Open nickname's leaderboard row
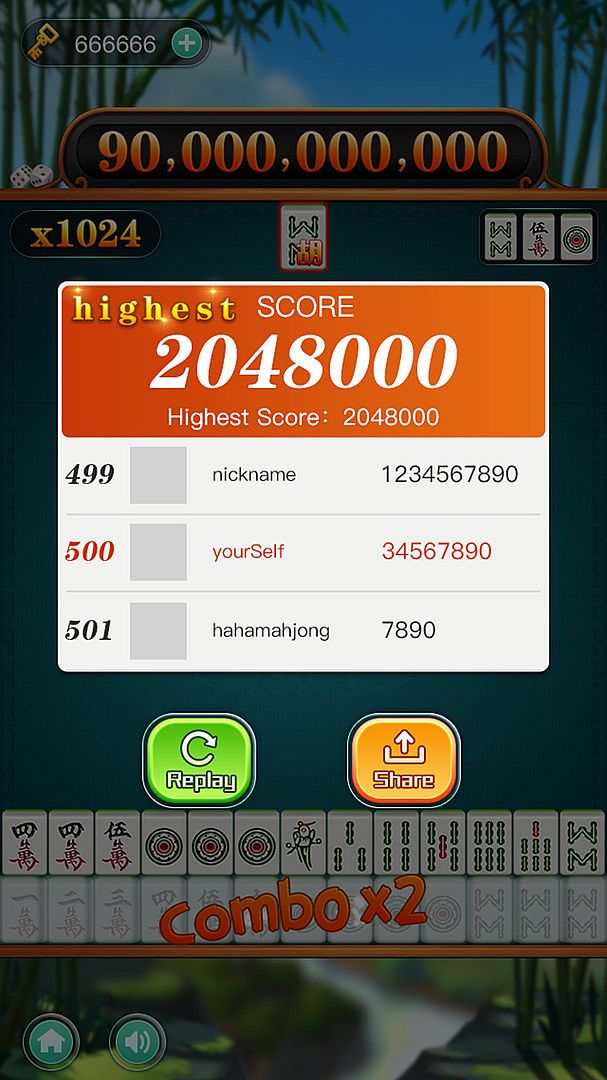 click(x=303, y=474)
